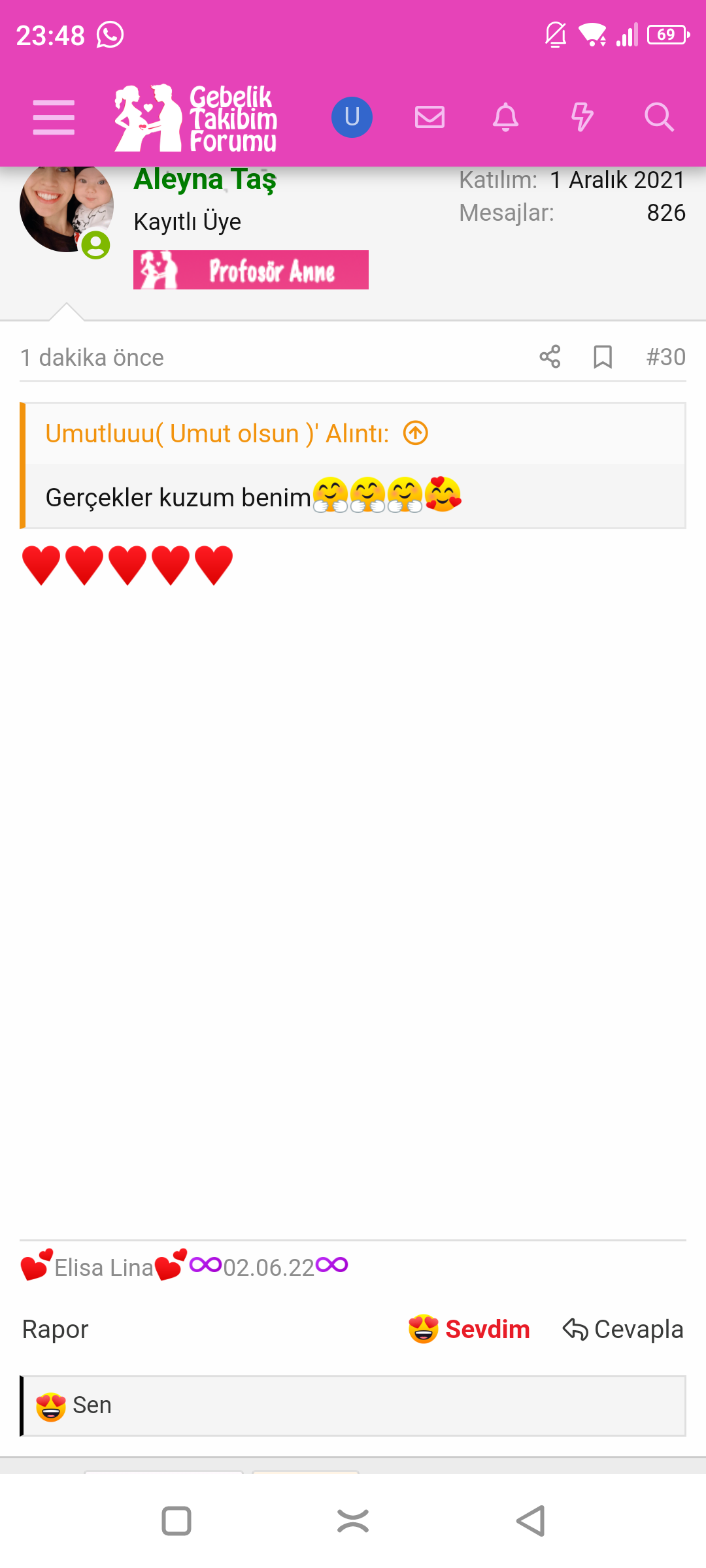Viewport: 706px width, 1568px height.
Task: Open the private messages envelope
Action: [x=429, y=118]
